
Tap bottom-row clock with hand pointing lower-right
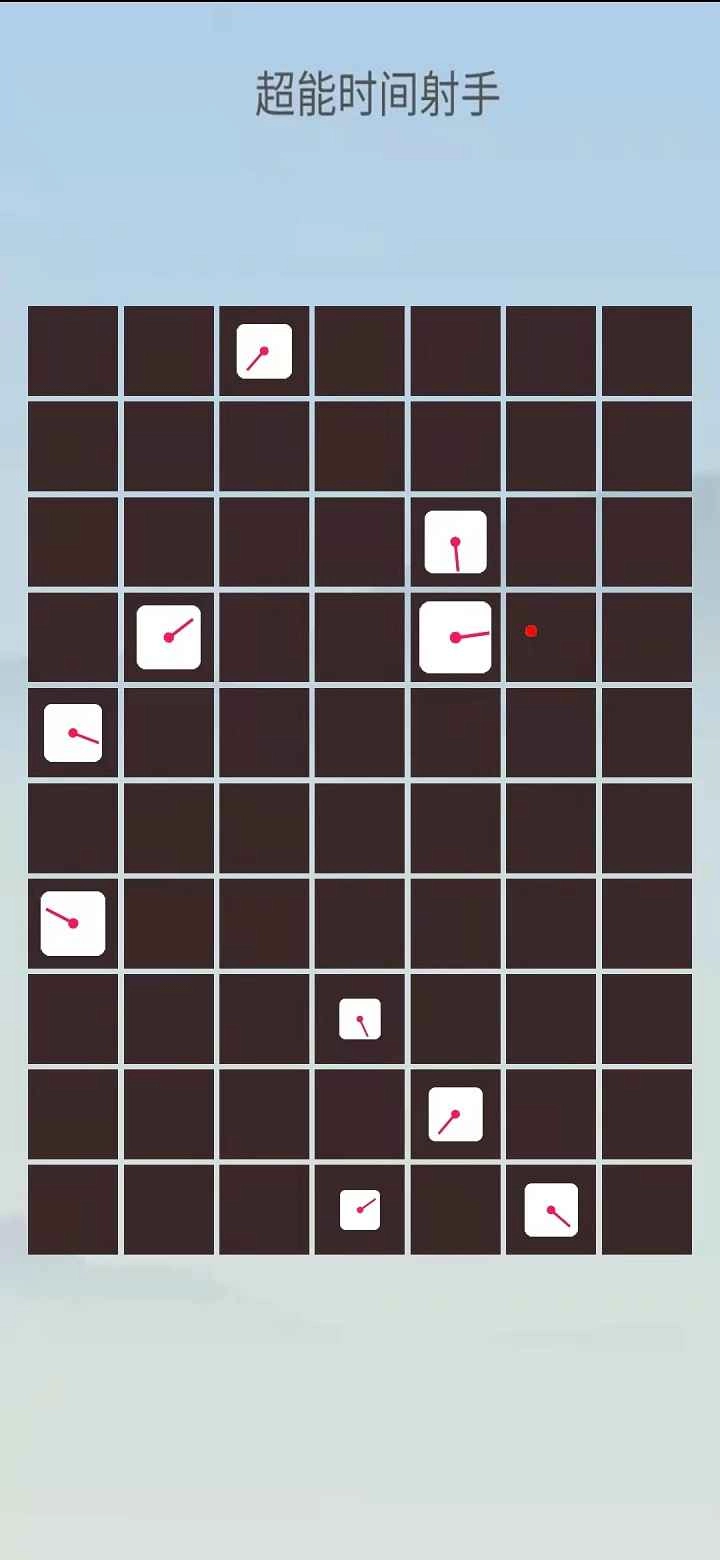click(551, 1210)
